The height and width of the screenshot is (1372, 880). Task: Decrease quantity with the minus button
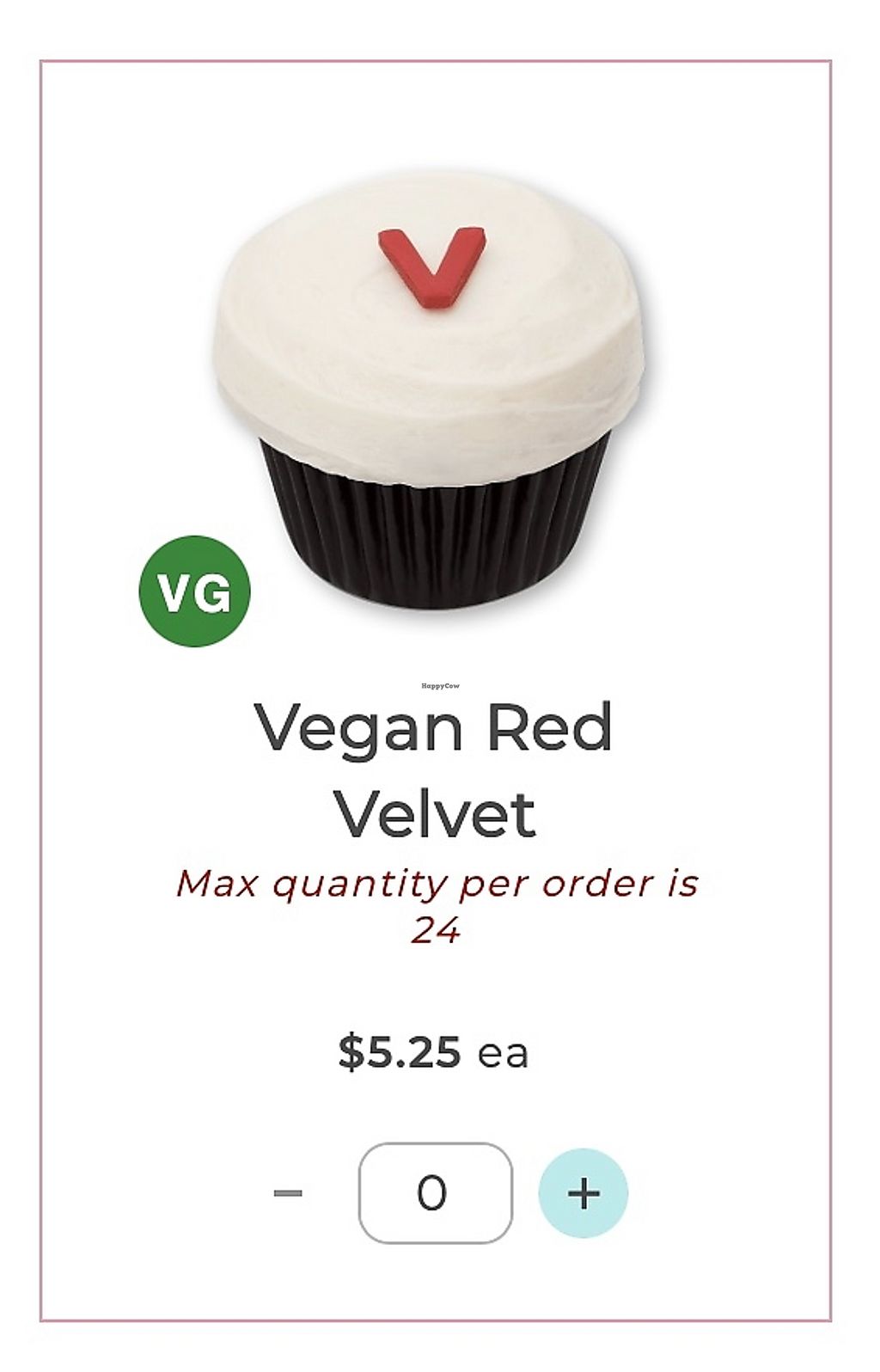[288, 1193]
